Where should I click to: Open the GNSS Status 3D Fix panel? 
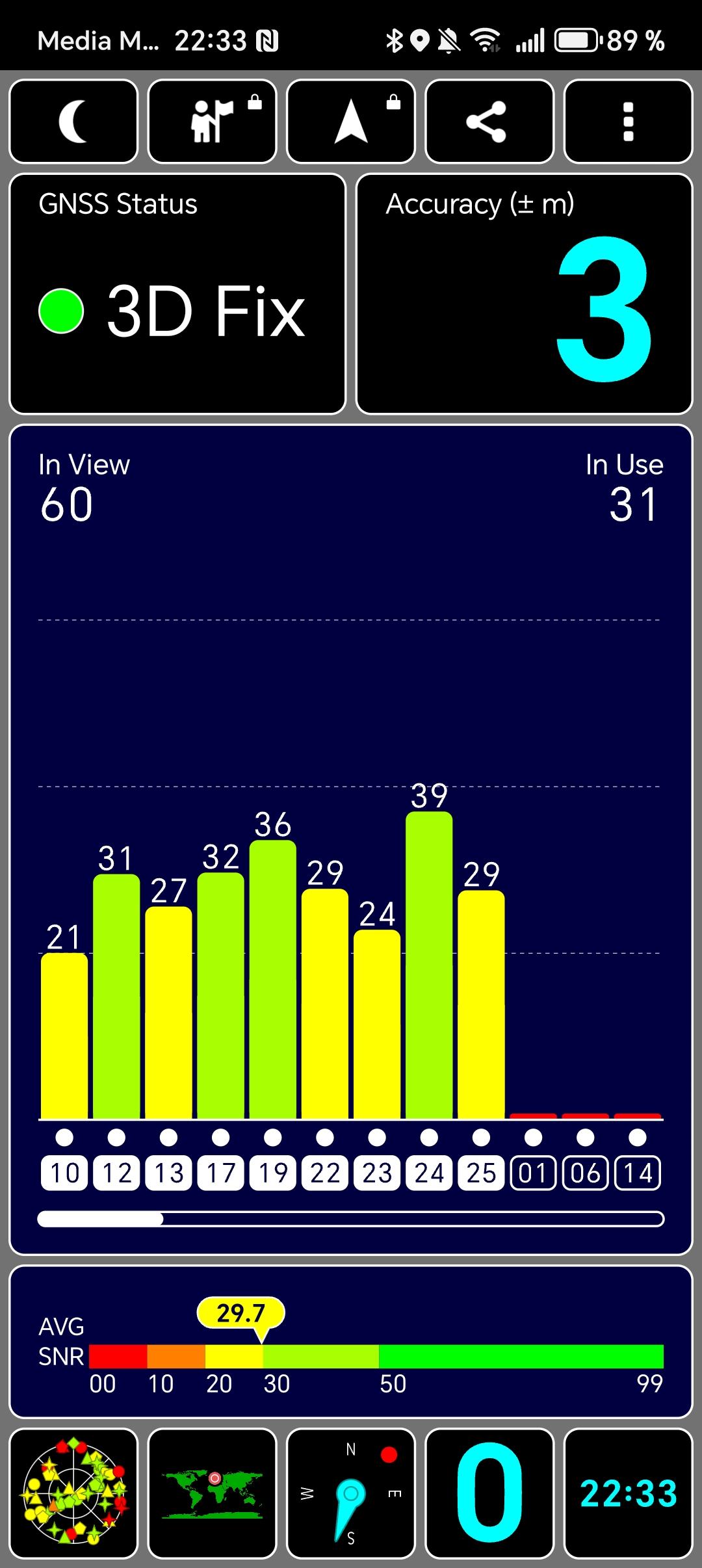177,294
